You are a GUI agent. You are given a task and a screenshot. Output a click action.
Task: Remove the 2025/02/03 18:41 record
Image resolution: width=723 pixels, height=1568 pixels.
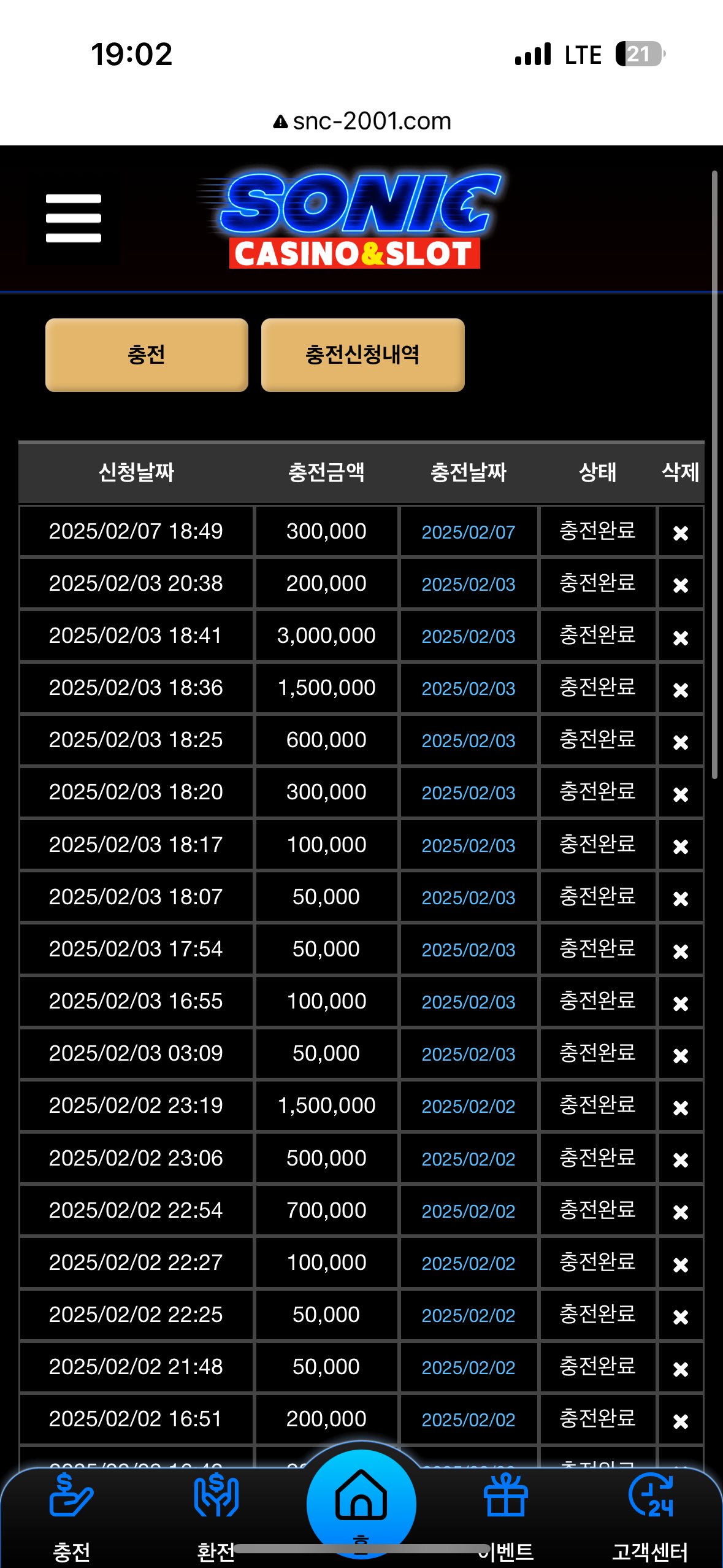point(680,637)
